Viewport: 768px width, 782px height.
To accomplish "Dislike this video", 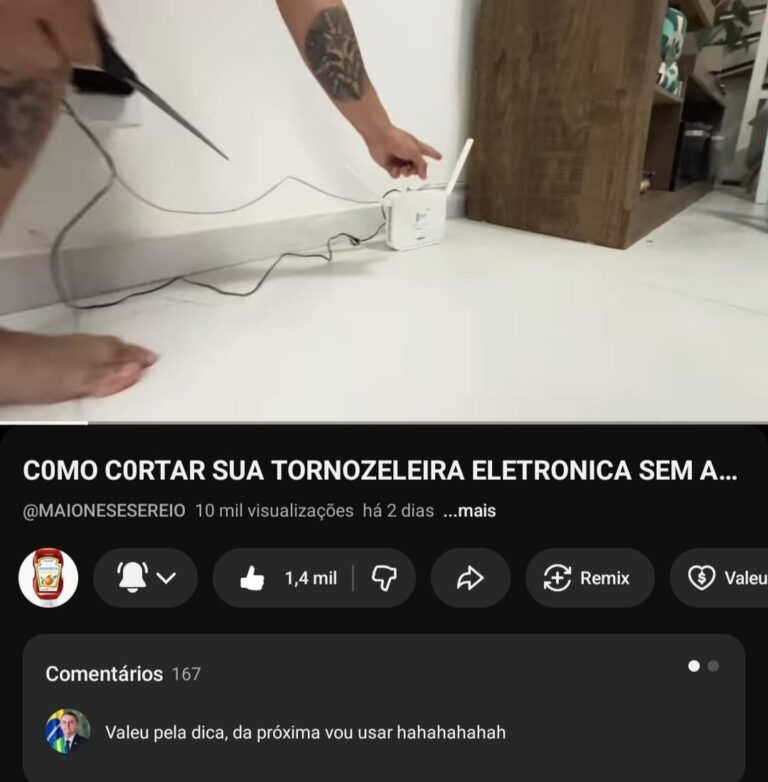I will coord(384,578).
